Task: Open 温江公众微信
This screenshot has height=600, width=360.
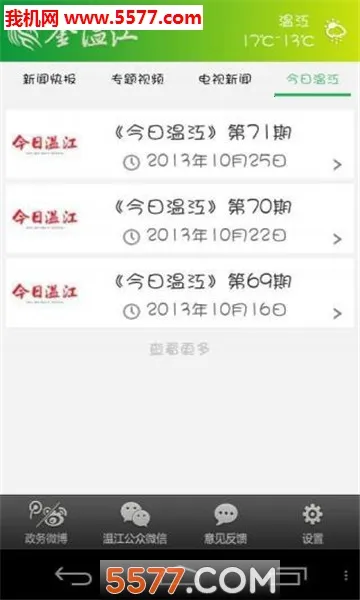Action: tap(135, 523)
